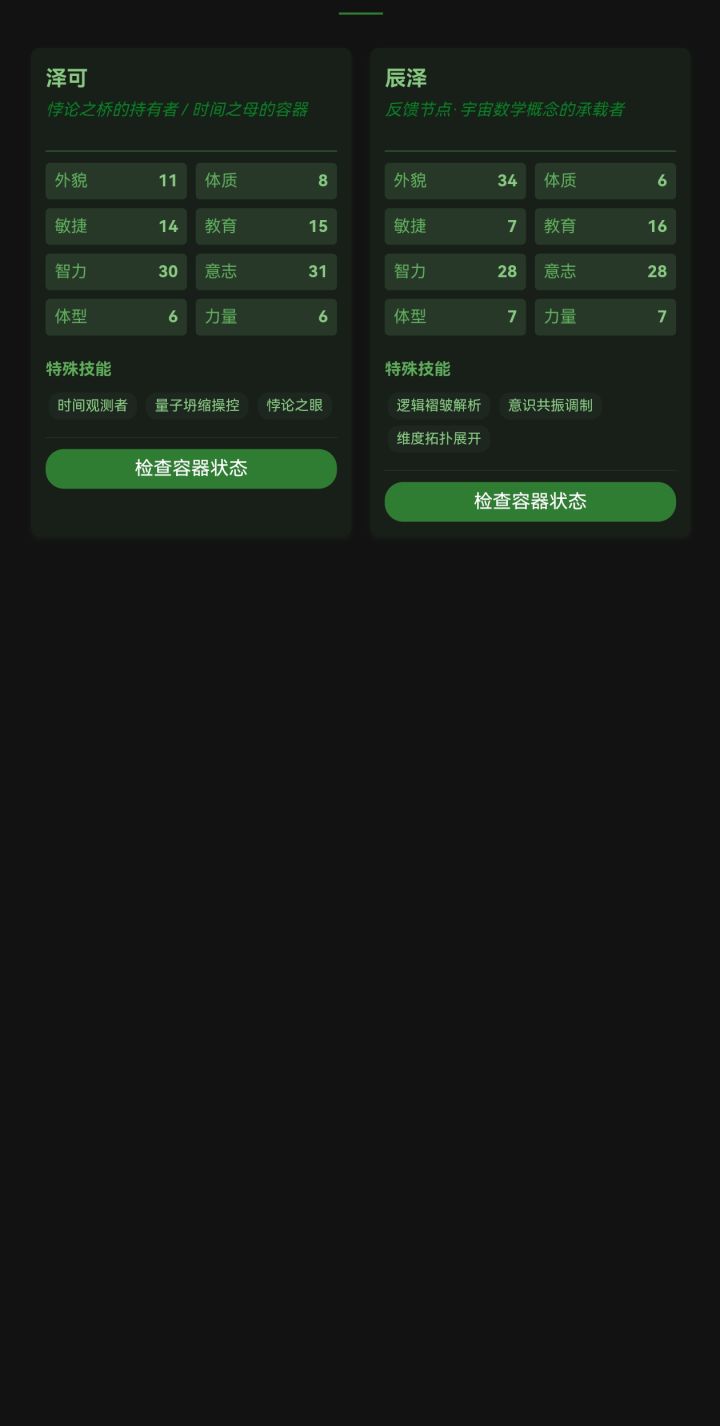Select the 时间观测者 skill tag
720x1426 pixels.
(92, 406)
